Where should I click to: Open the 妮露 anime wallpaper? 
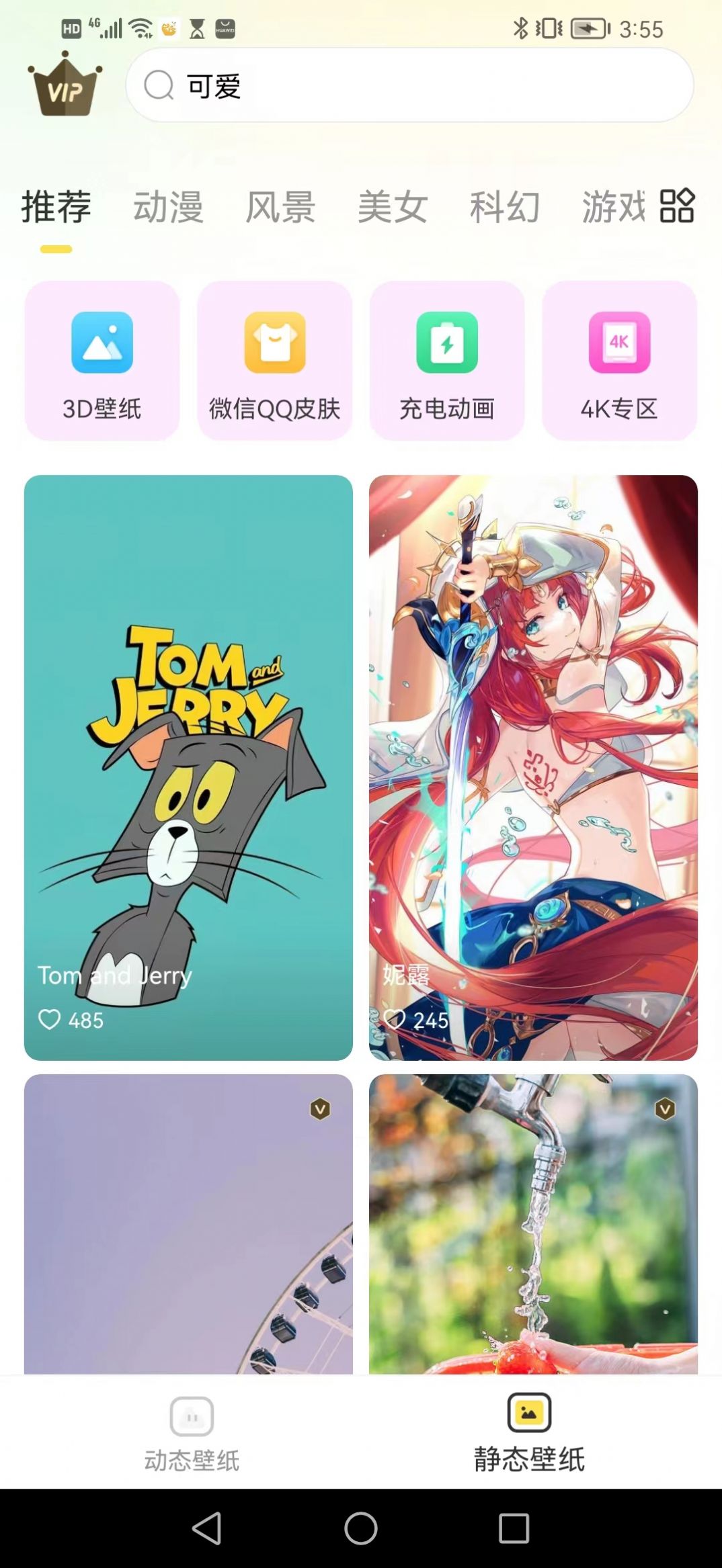533,767
